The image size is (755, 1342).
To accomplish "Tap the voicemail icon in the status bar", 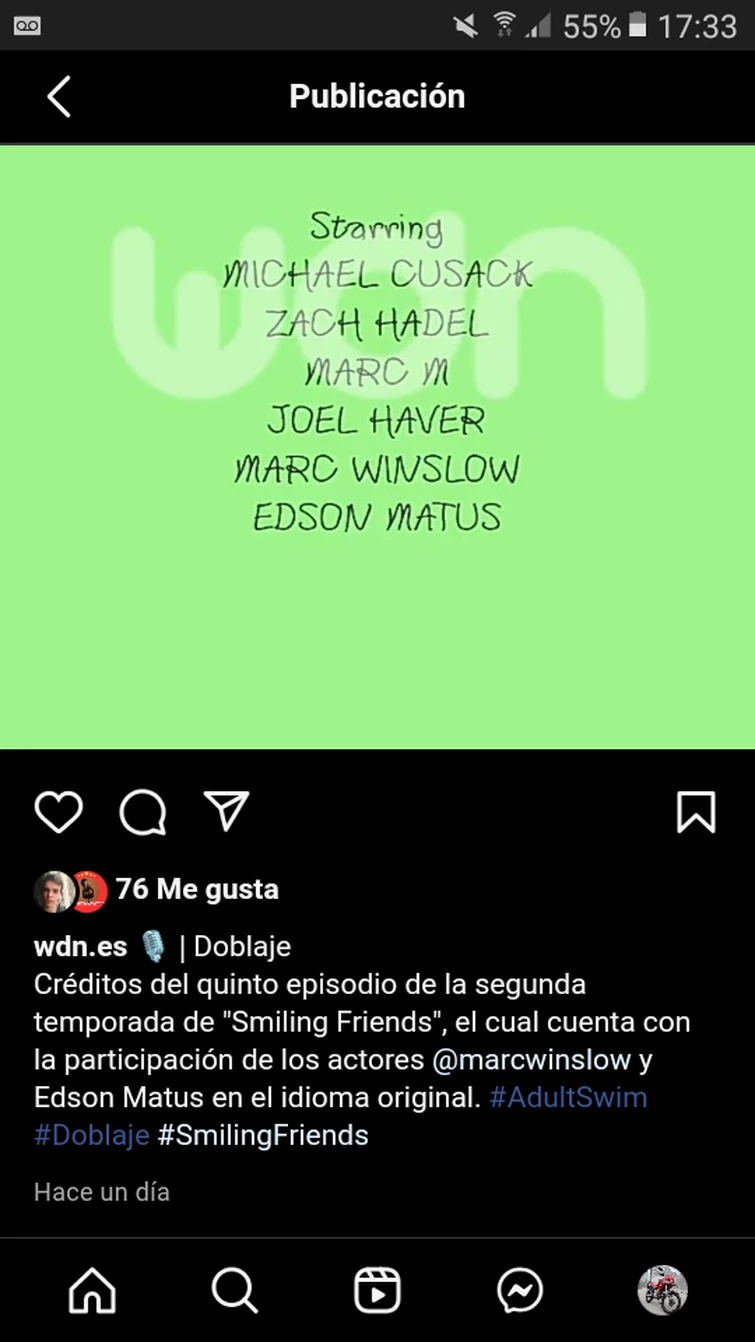I will click(27, 26).
